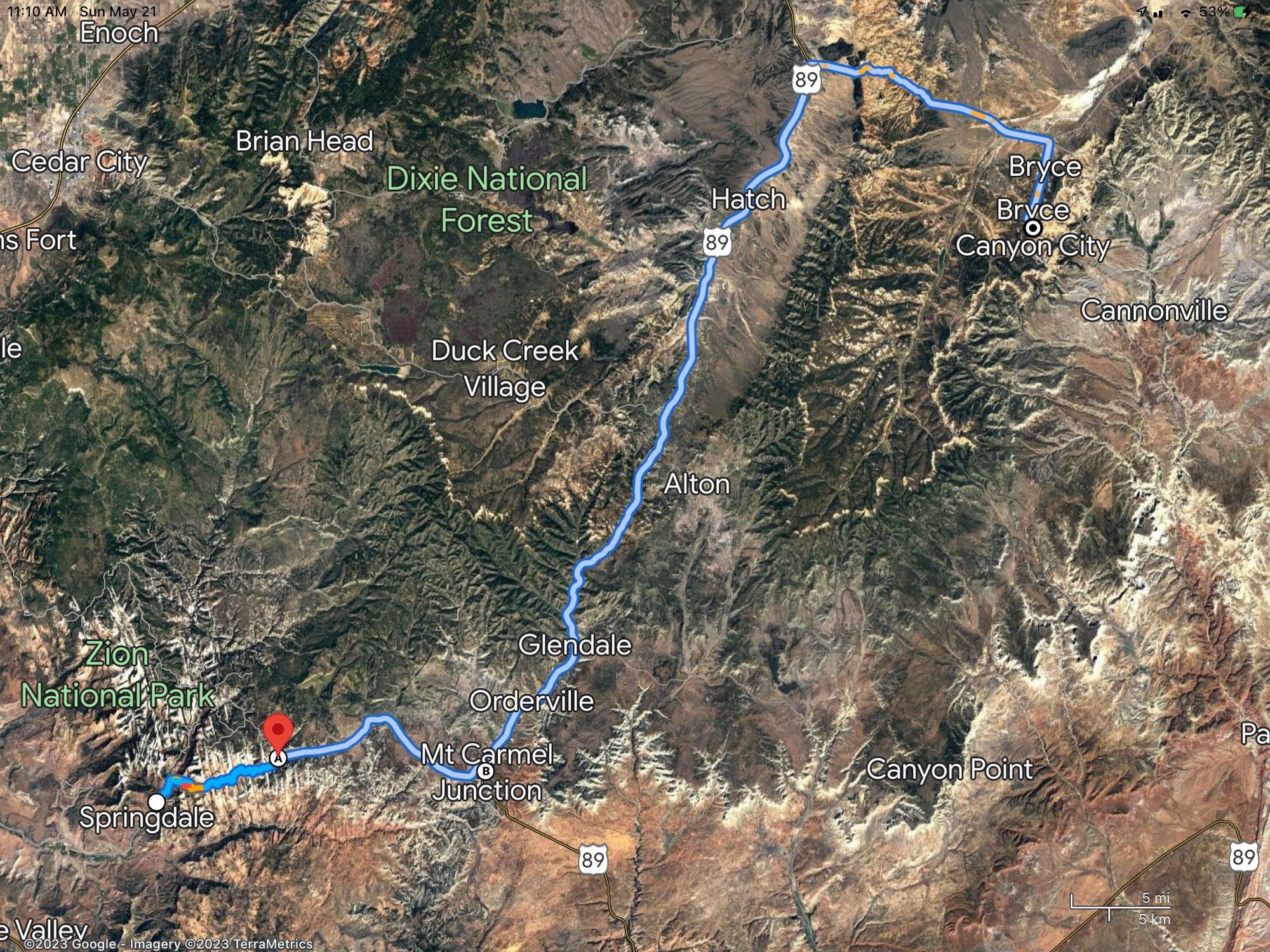Select waypoint B at Mt Carmel Junction
1270x952 pixels.
point(485,772)
